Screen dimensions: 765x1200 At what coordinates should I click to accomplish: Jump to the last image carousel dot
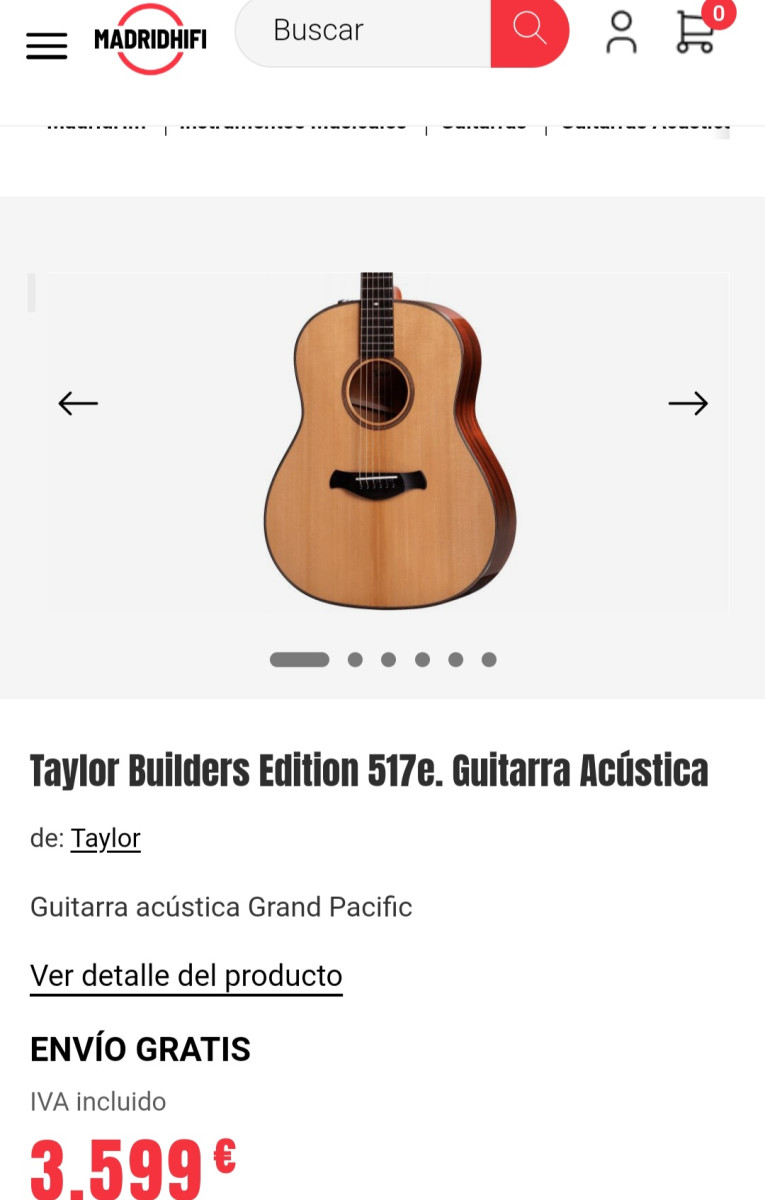(x=489, y=660)
